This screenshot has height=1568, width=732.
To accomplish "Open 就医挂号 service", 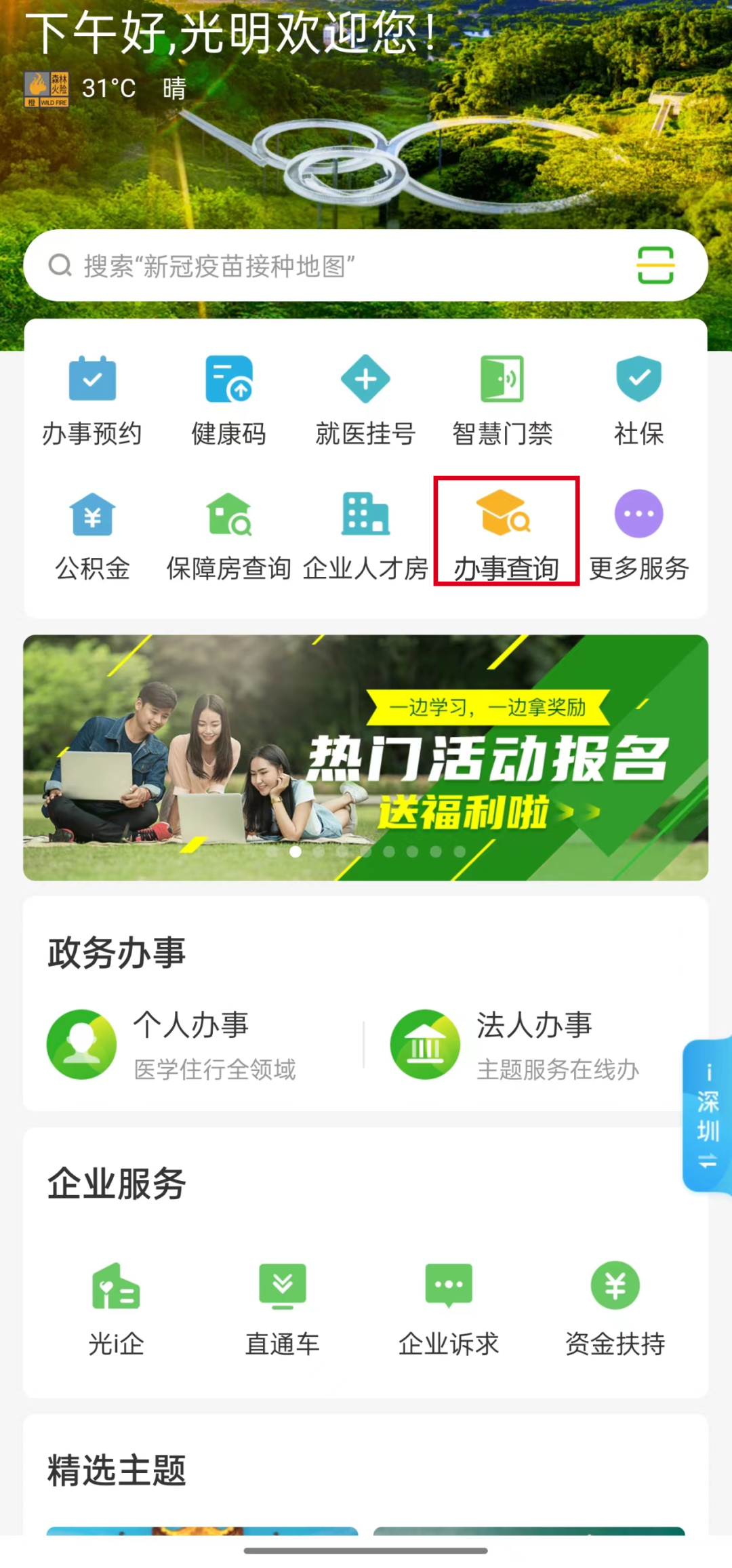I will [x=365, y=400].
